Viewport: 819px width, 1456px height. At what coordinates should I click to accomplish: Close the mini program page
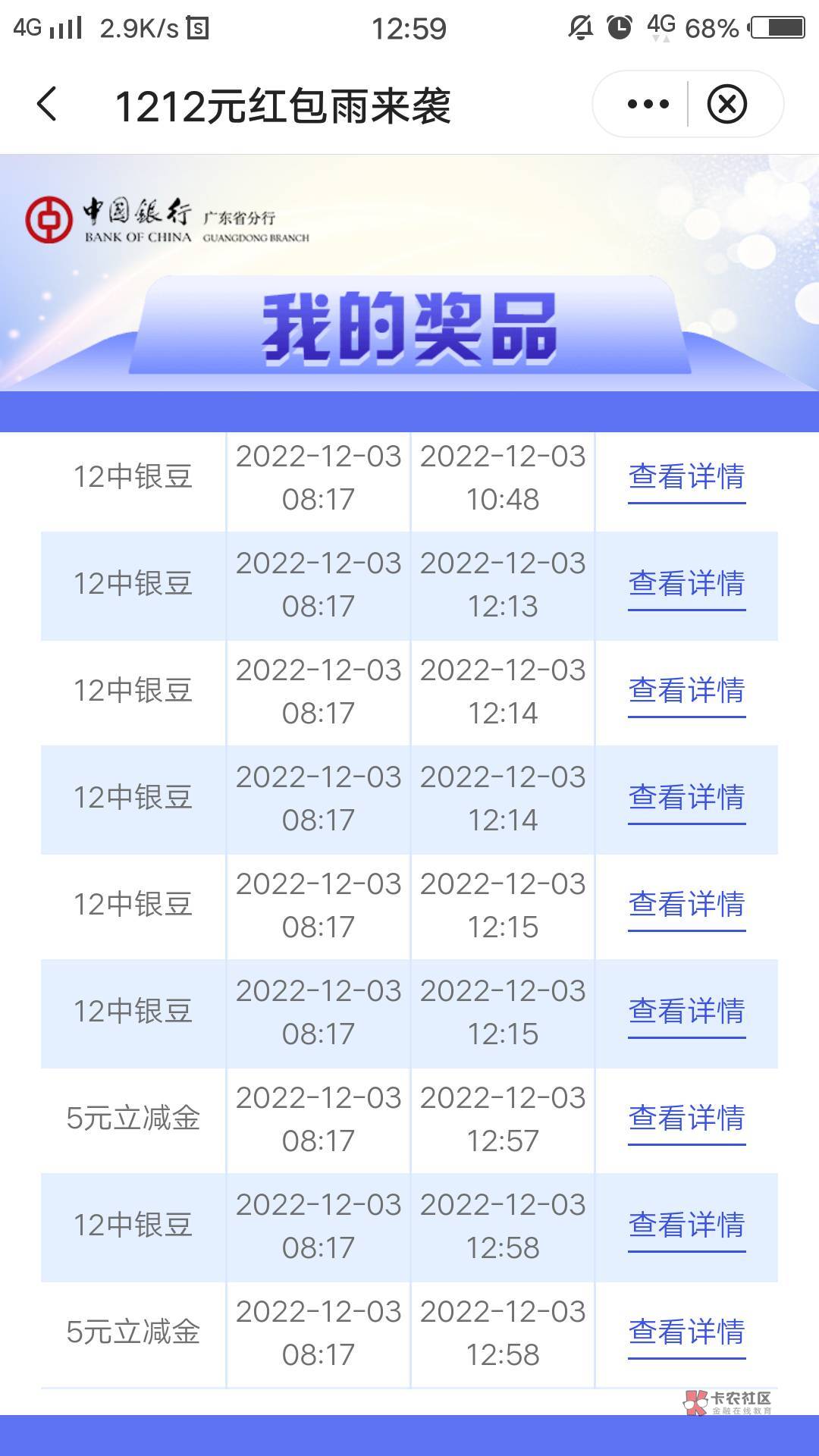727,105
